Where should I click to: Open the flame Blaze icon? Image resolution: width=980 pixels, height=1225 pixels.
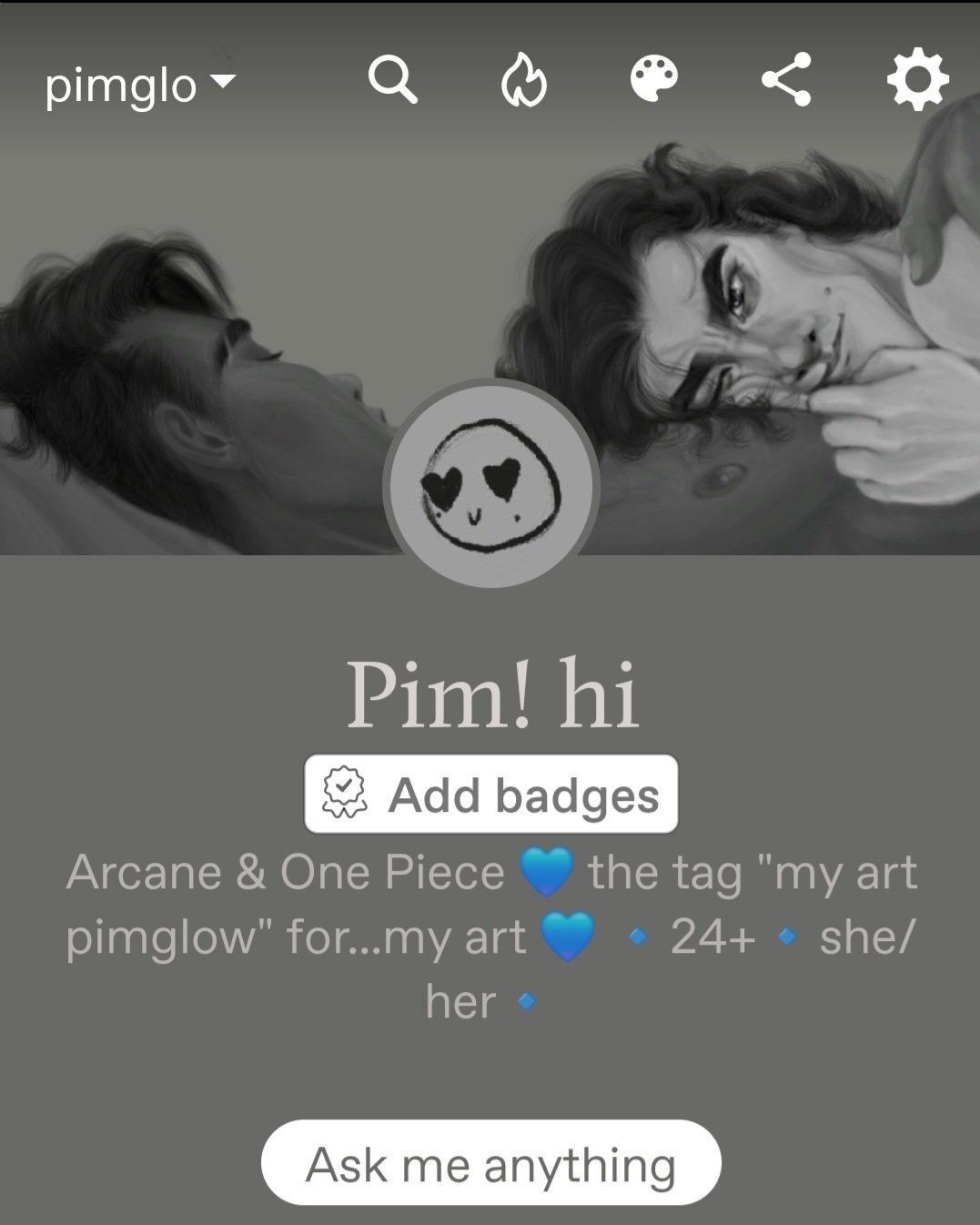(x=524, y=79)
